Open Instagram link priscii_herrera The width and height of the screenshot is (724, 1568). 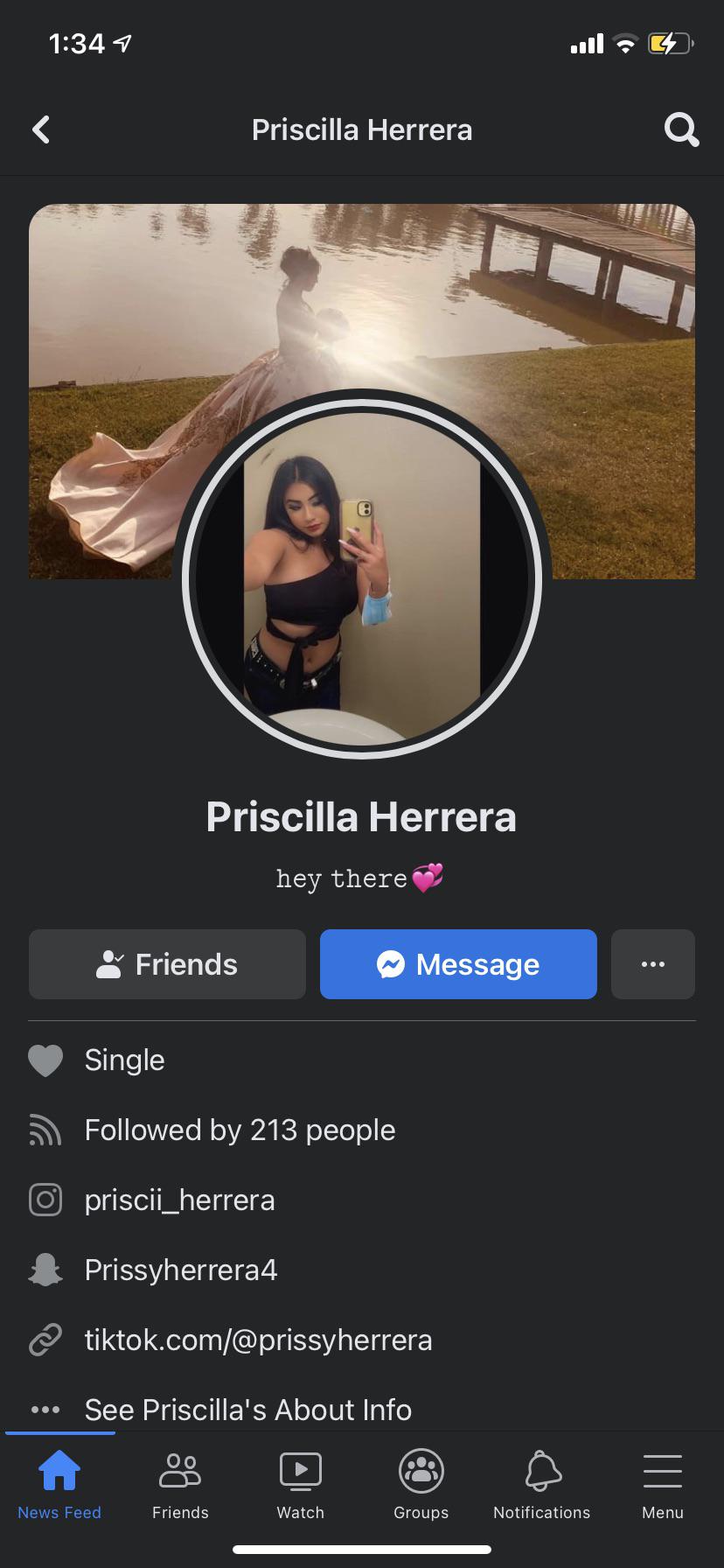point(179,1200)
